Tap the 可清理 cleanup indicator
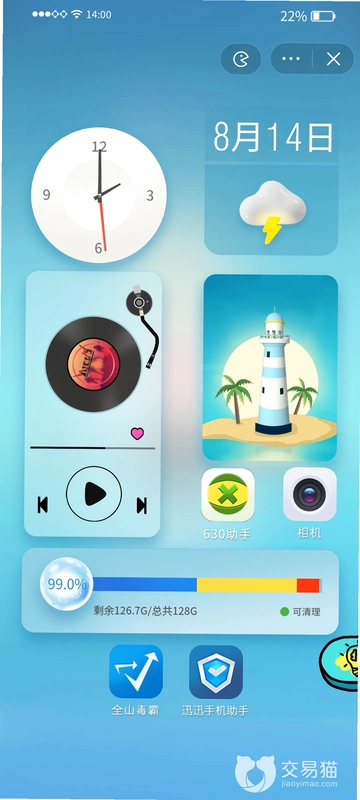 coord(300,611)
